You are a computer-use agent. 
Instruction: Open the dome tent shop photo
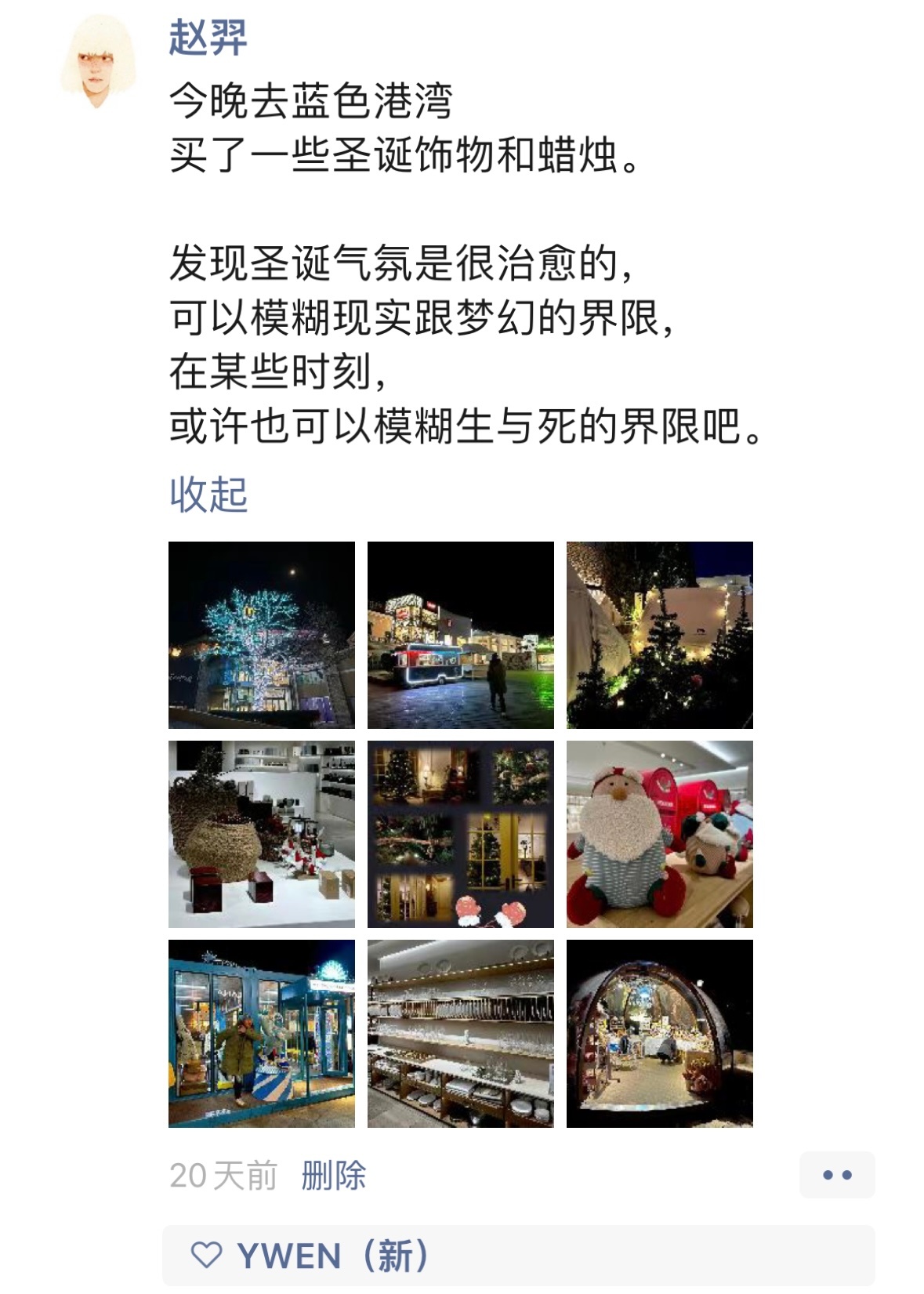point(659,1033)
